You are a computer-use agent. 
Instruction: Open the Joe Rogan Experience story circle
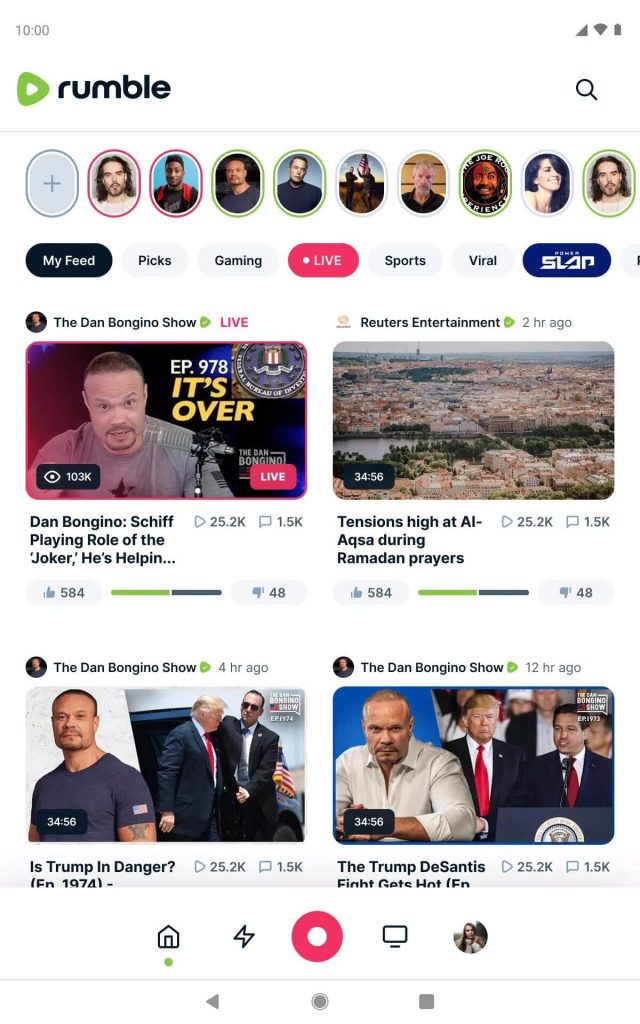(485, 184)
